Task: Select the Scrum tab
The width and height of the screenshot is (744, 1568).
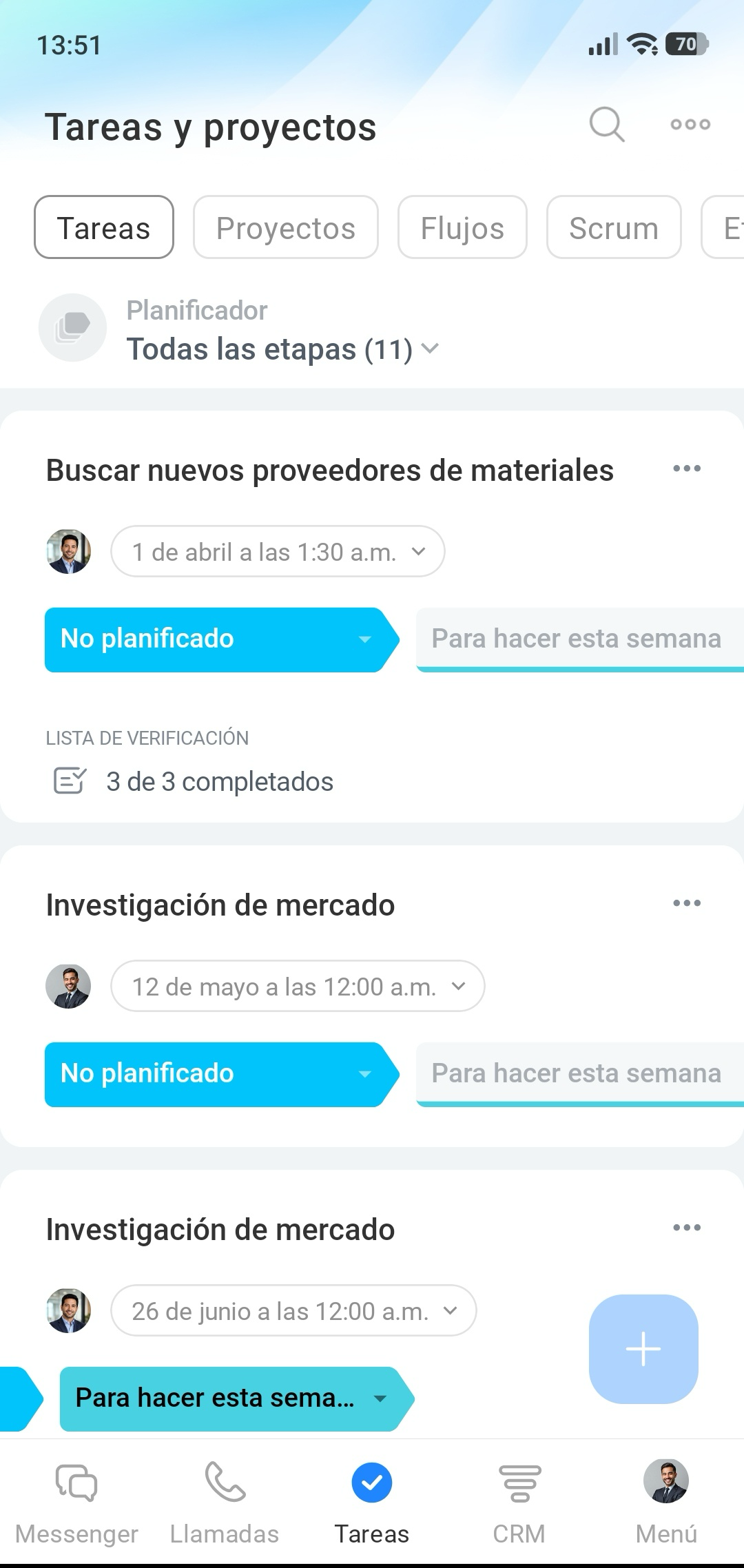Action: [x=613, y=227]
